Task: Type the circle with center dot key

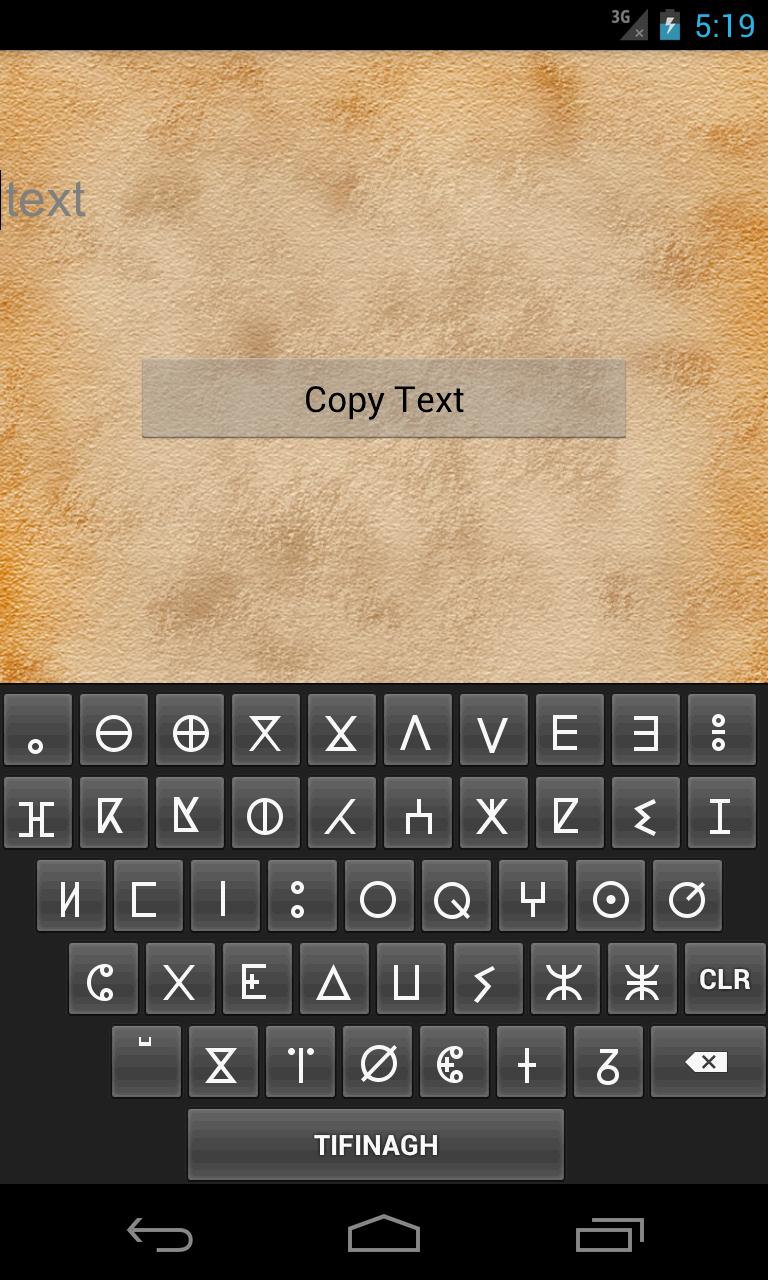Action: (x=610, y=899)
